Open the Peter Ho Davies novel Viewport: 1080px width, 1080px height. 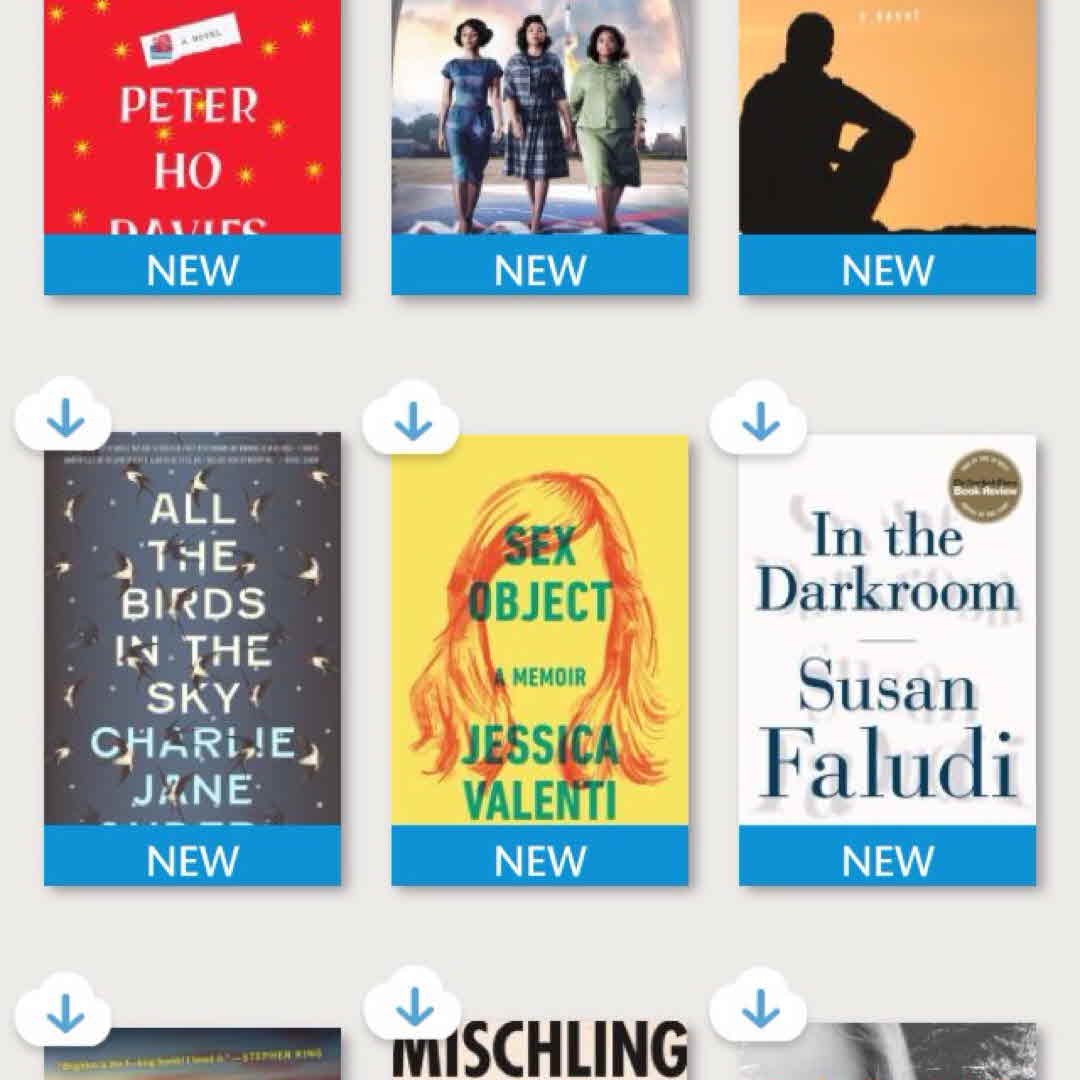pyautogui.click(x=192, y=120)
